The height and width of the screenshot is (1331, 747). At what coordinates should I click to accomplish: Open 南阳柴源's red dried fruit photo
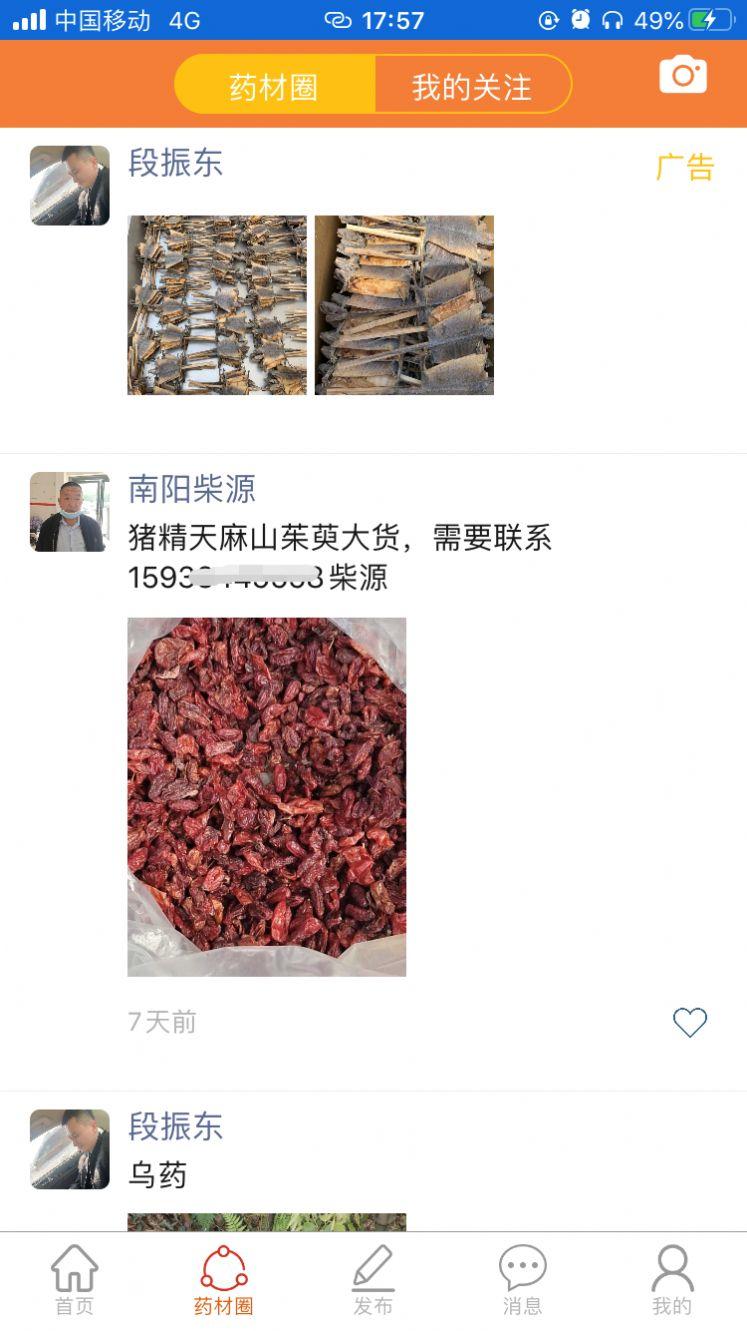click(x=267, y=796)
